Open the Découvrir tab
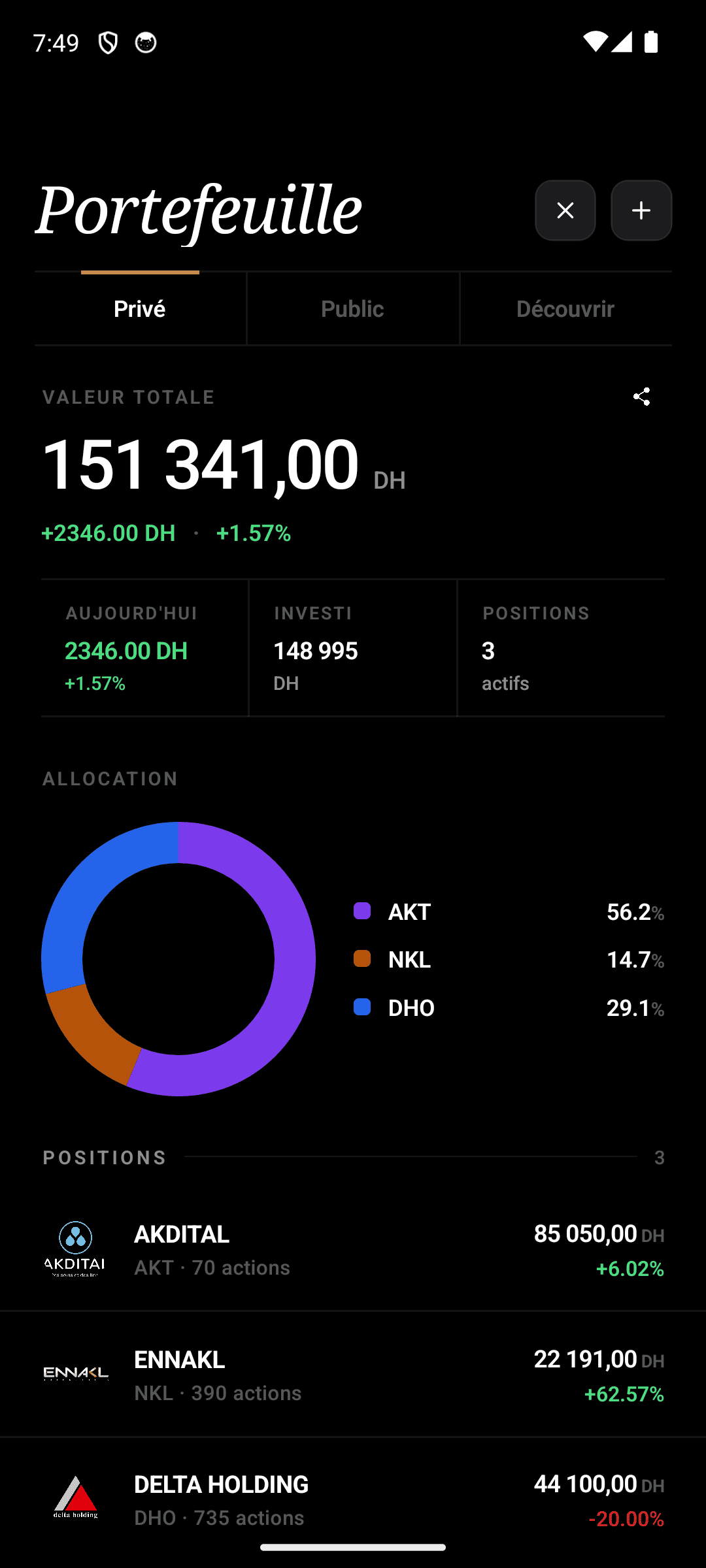This screenshot has height=1568, width=706. coord(565,308)
